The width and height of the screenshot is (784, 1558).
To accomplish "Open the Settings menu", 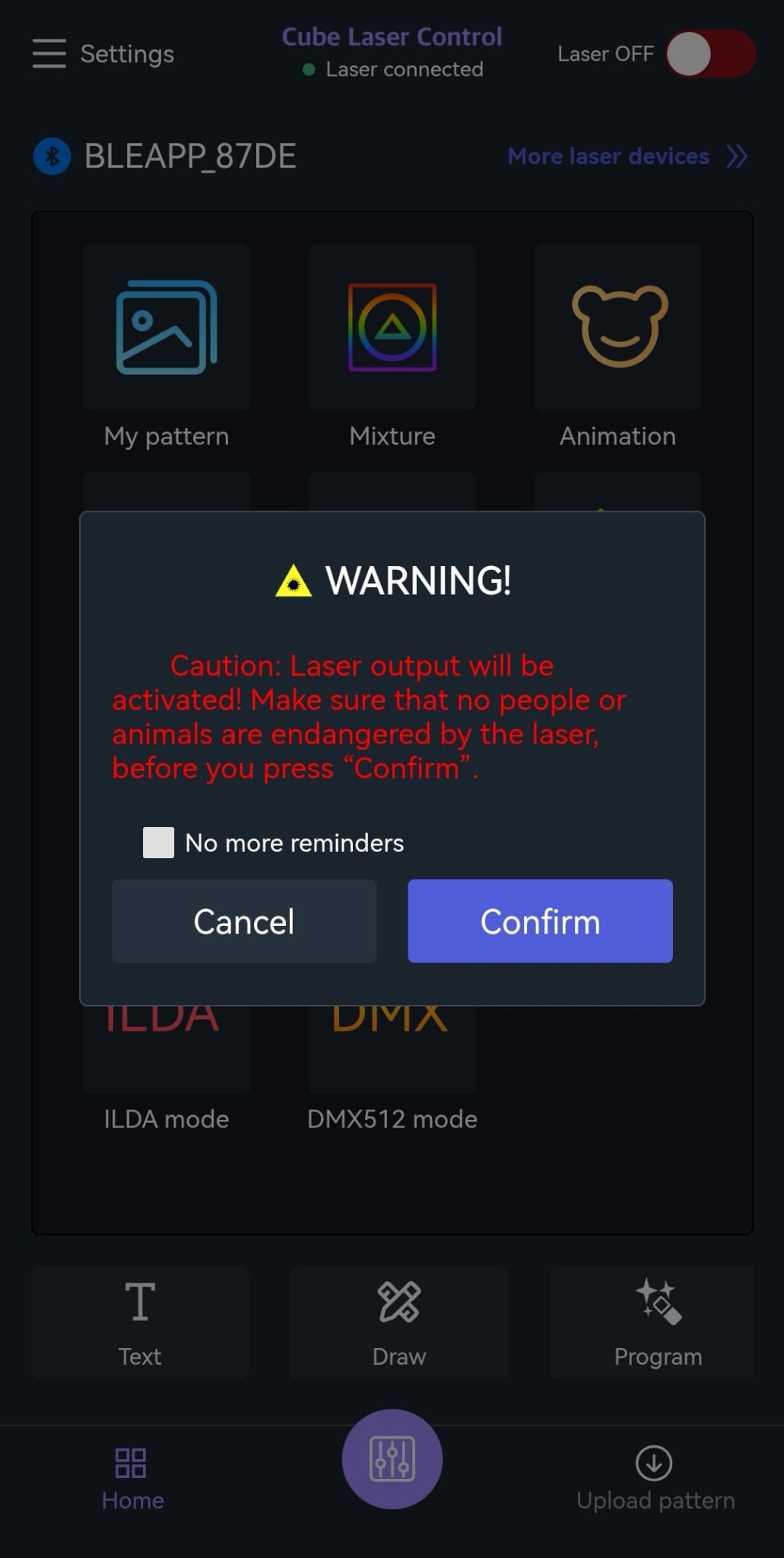I will point(104,54).
